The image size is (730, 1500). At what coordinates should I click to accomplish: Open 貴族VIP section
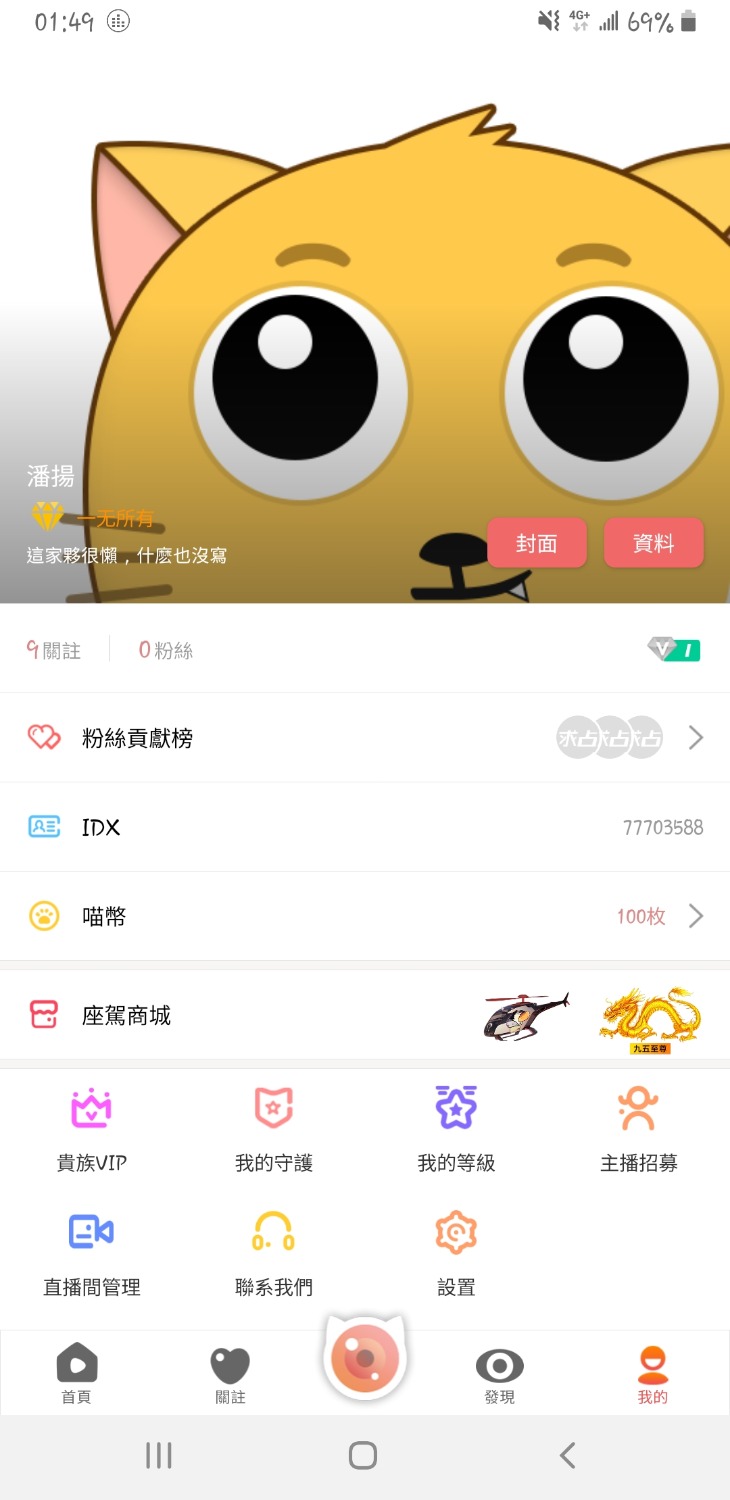pos(91,1130)
